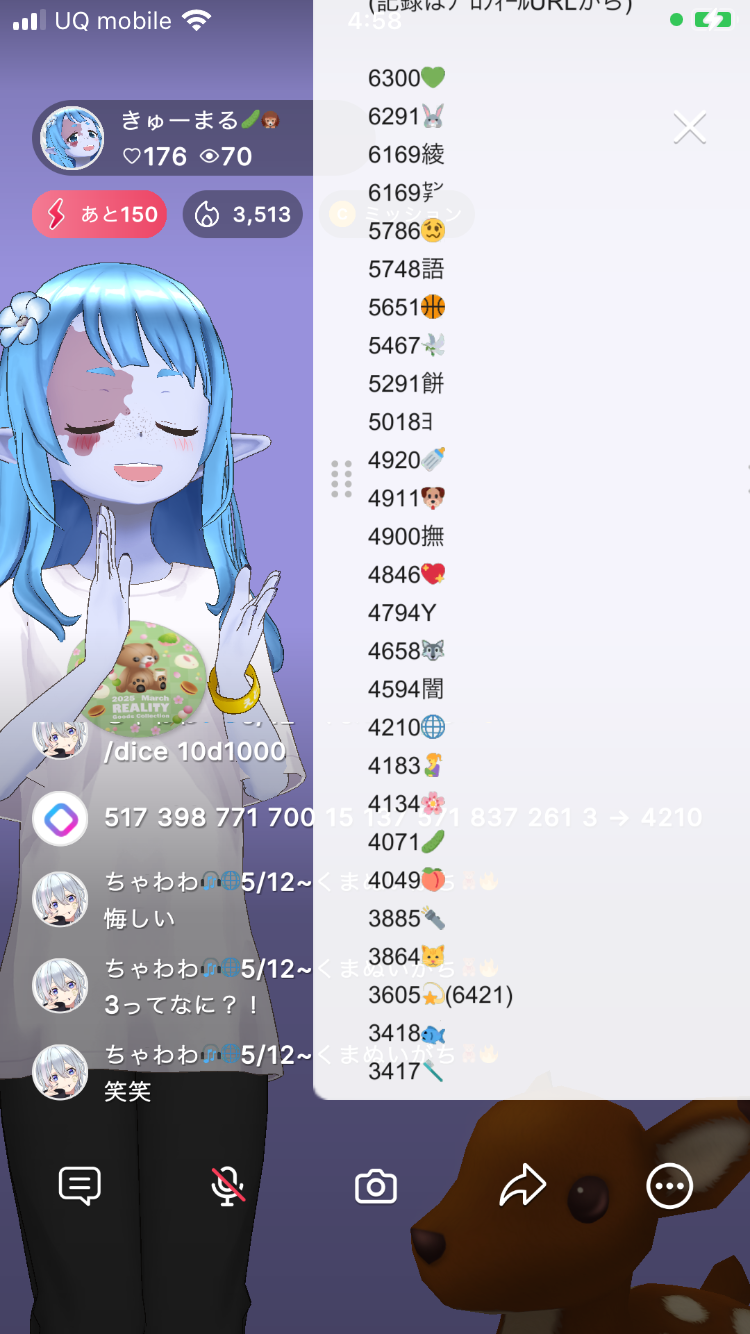Tap the dice bot result avatar

point(60,818)
